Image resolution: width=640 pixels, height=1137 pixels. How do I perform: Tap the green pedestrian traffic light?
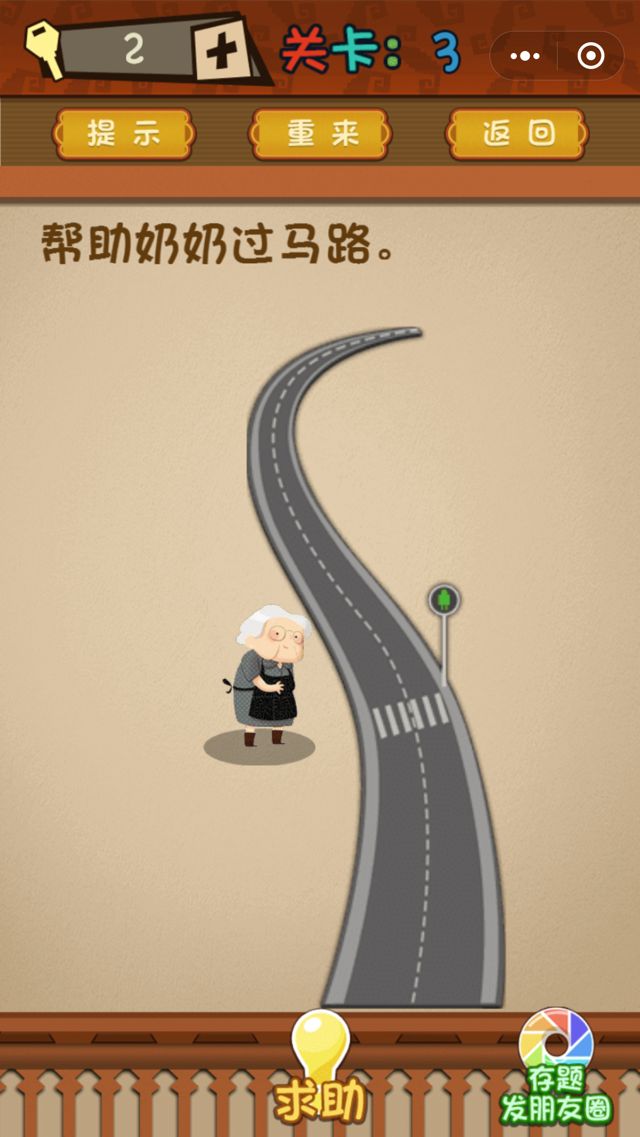point(444,600)
